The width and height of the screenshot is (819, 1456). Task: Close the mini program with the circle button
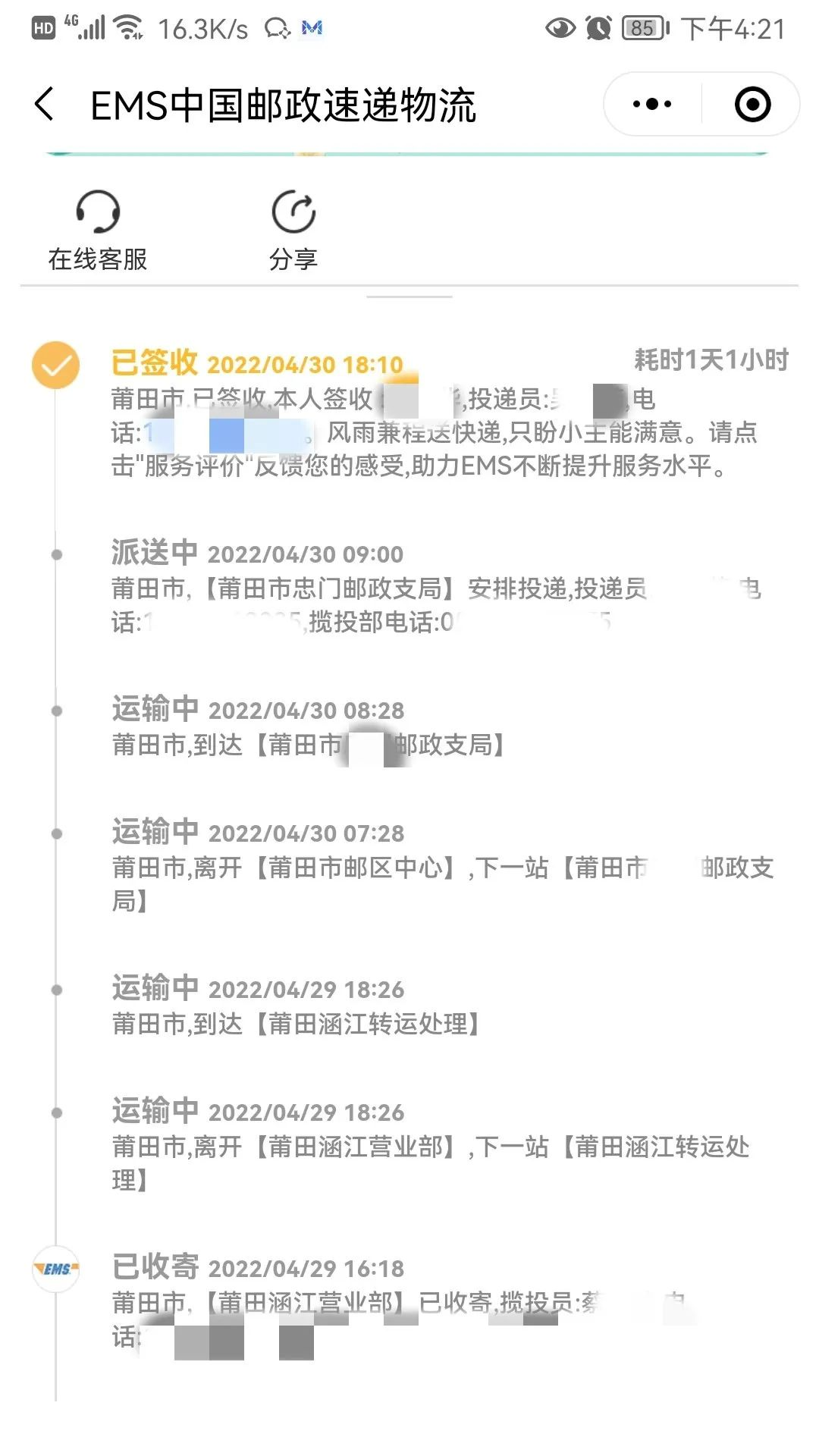point(752,104)
